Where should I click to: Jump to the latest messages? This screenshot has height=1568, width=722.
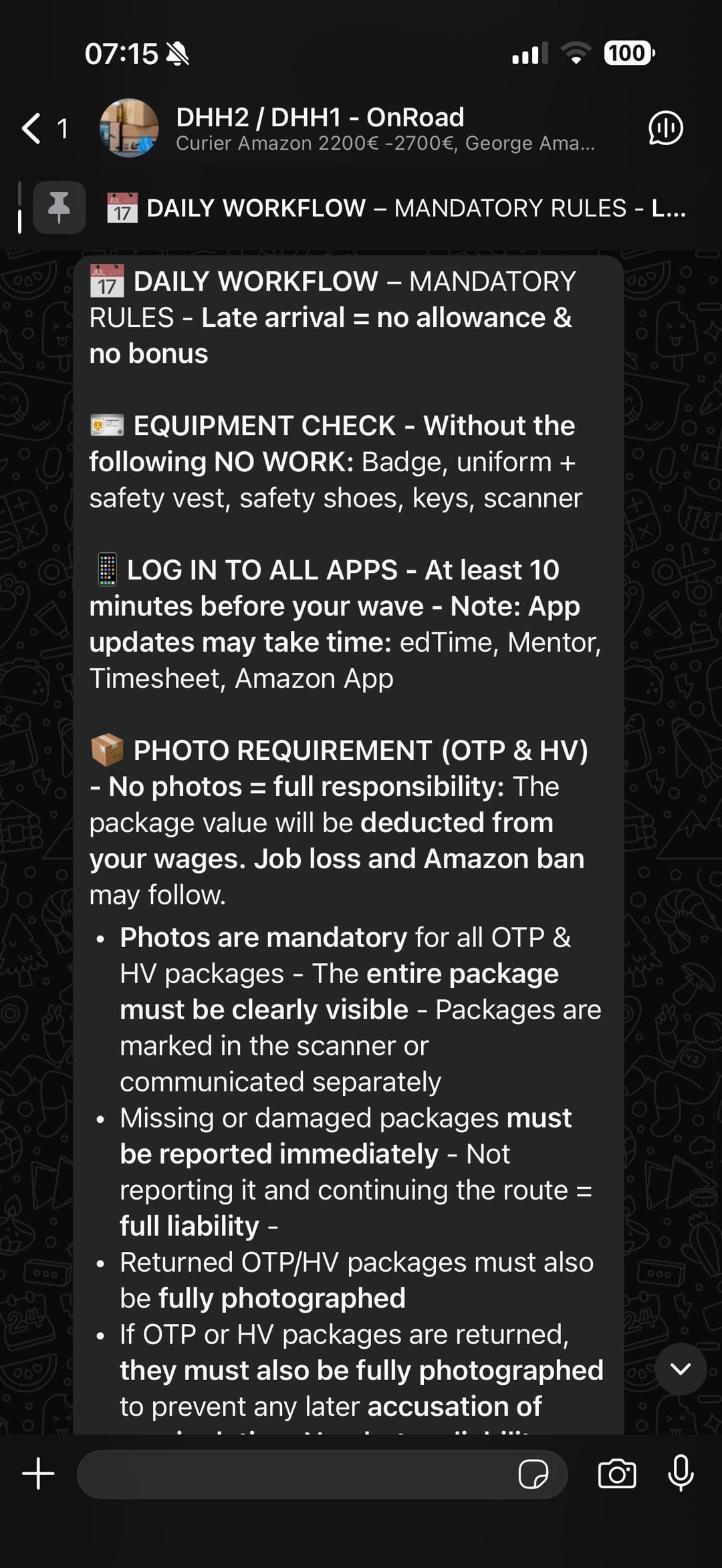pyautogui.click(x=681, y=1369)
